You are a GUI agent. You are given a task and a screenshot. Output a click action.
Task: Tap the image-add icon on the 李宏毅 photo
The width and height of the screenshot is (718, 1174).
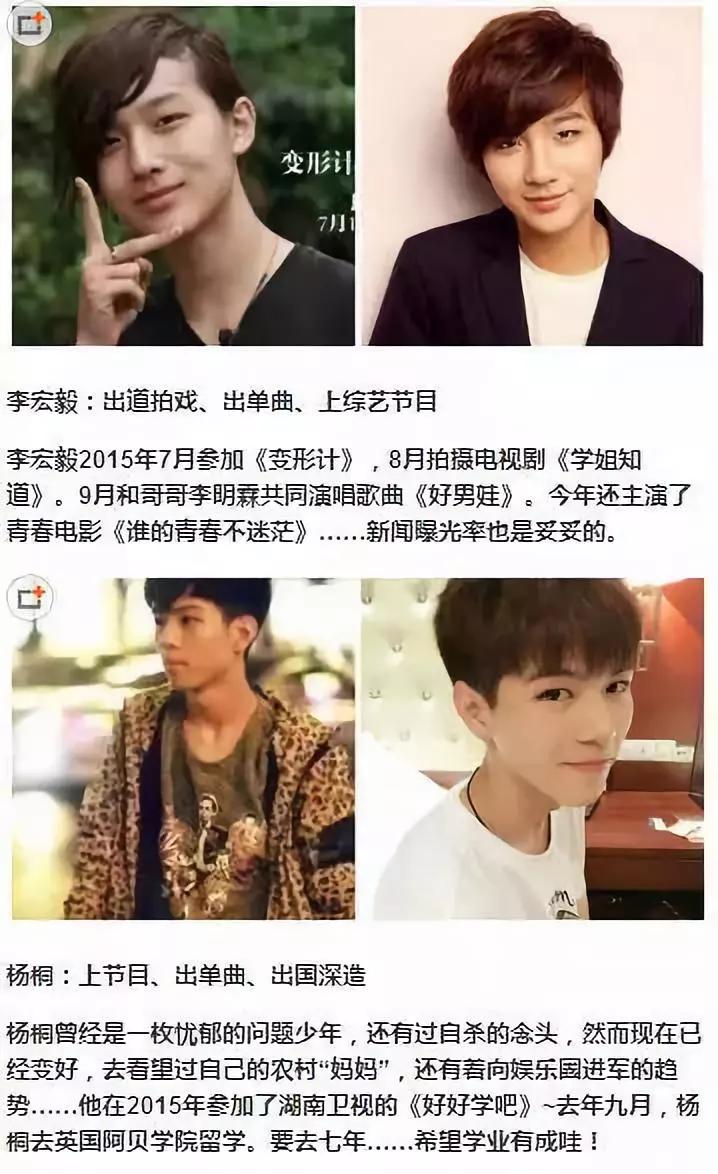click(x=28, y=26)
